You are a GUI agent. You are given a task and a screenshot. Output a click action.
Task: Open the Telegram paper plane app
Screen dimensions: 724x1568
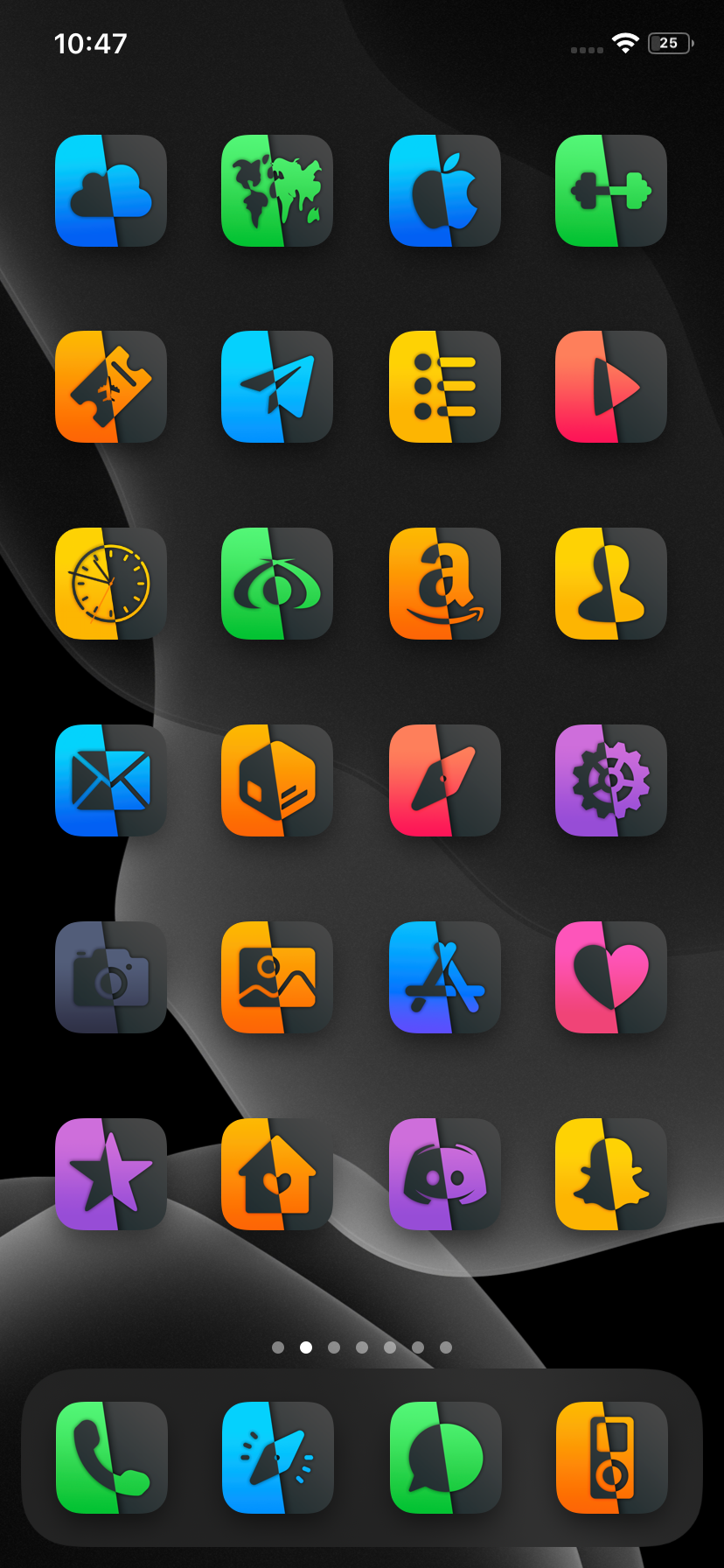click(x=277, y=387)
